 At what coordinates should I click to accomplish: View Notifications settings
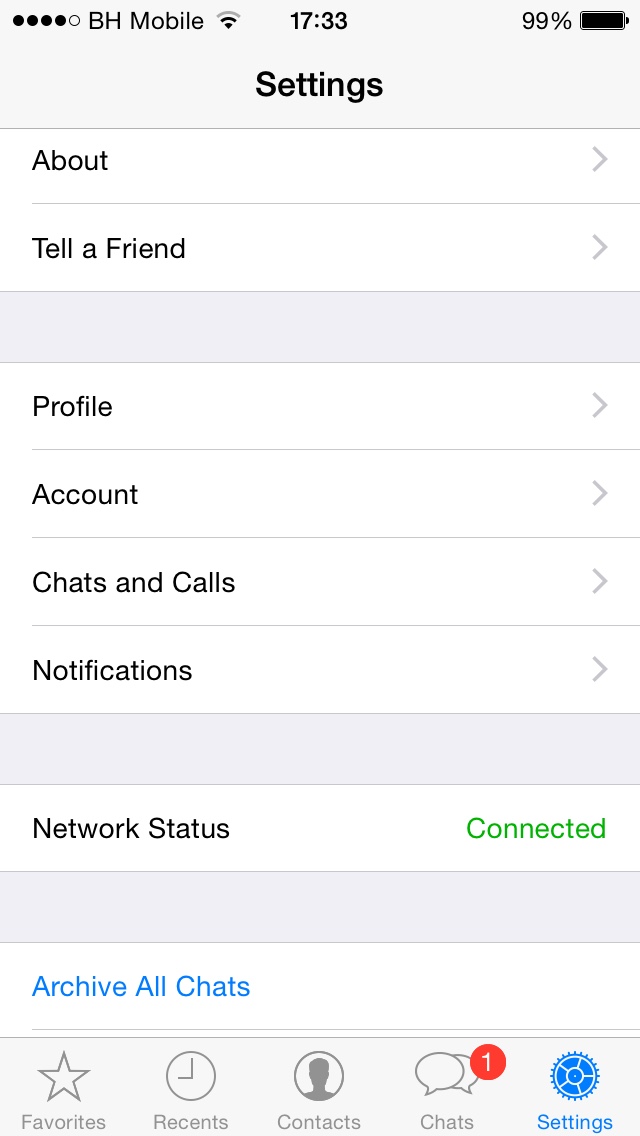[x=320, y=670]
